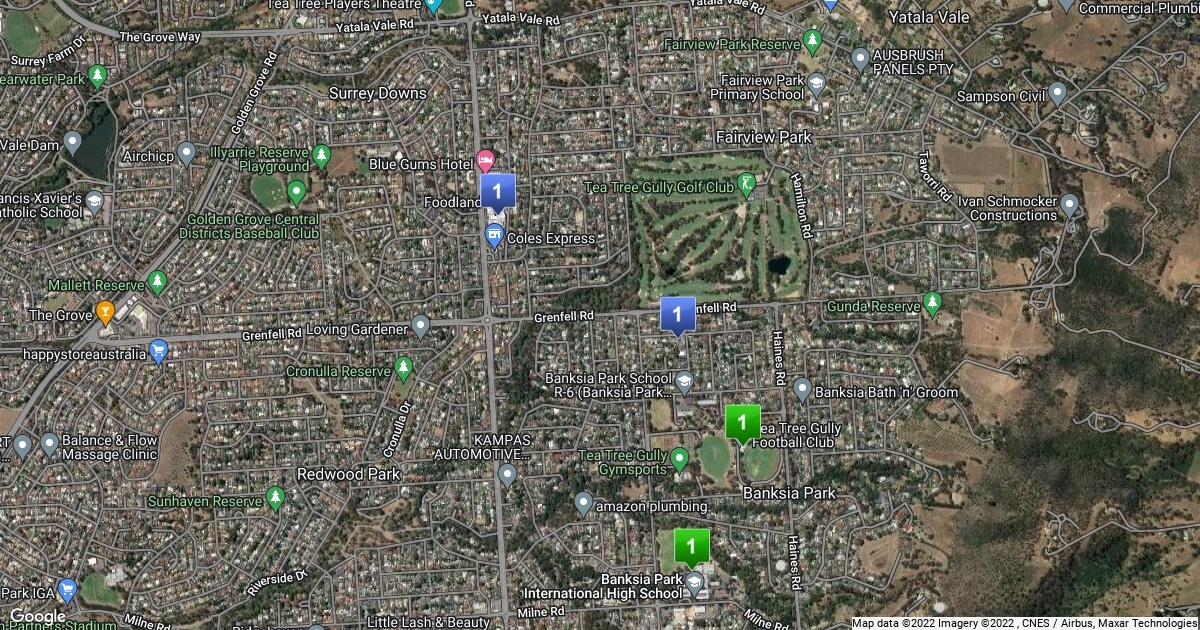
Task: Select the Coles Express place pin
Action: coord(493,236)
